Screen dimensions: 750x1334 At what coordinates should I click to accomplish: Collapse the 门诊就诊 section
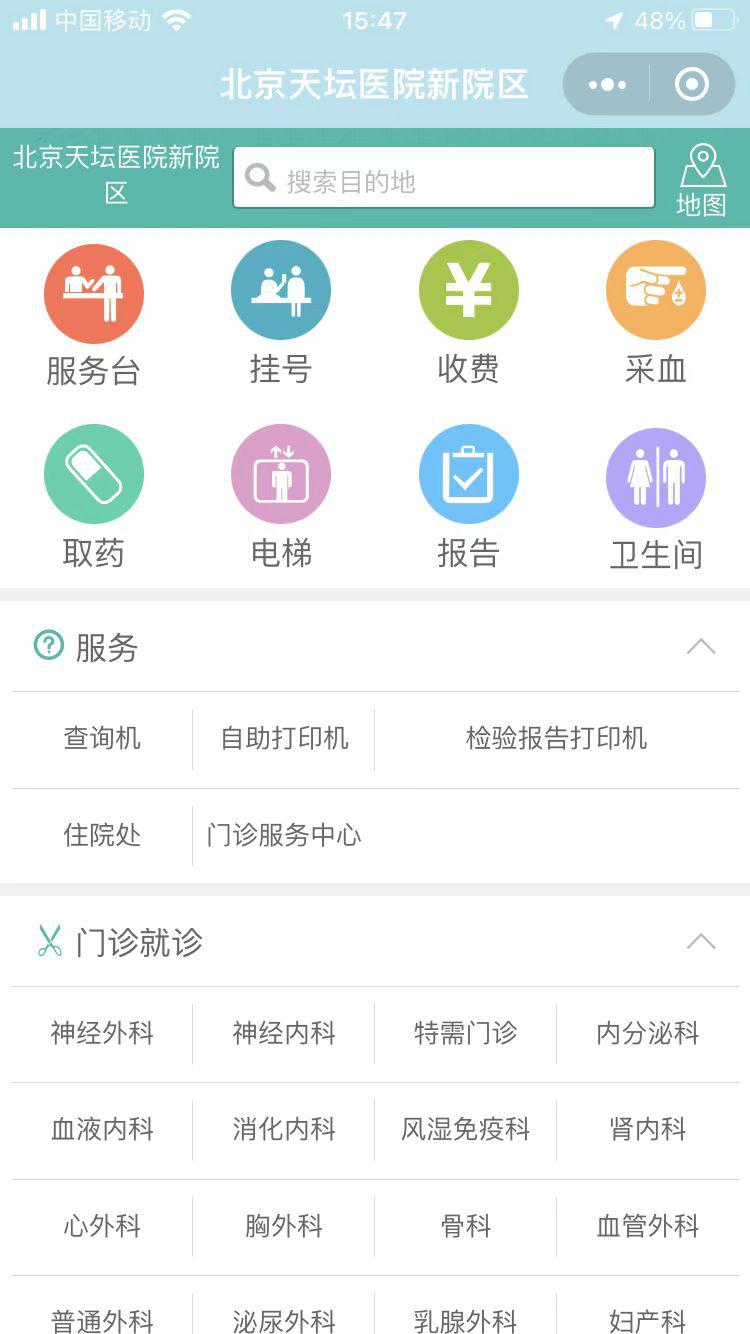pyautogui.click(x=702, y=941)
